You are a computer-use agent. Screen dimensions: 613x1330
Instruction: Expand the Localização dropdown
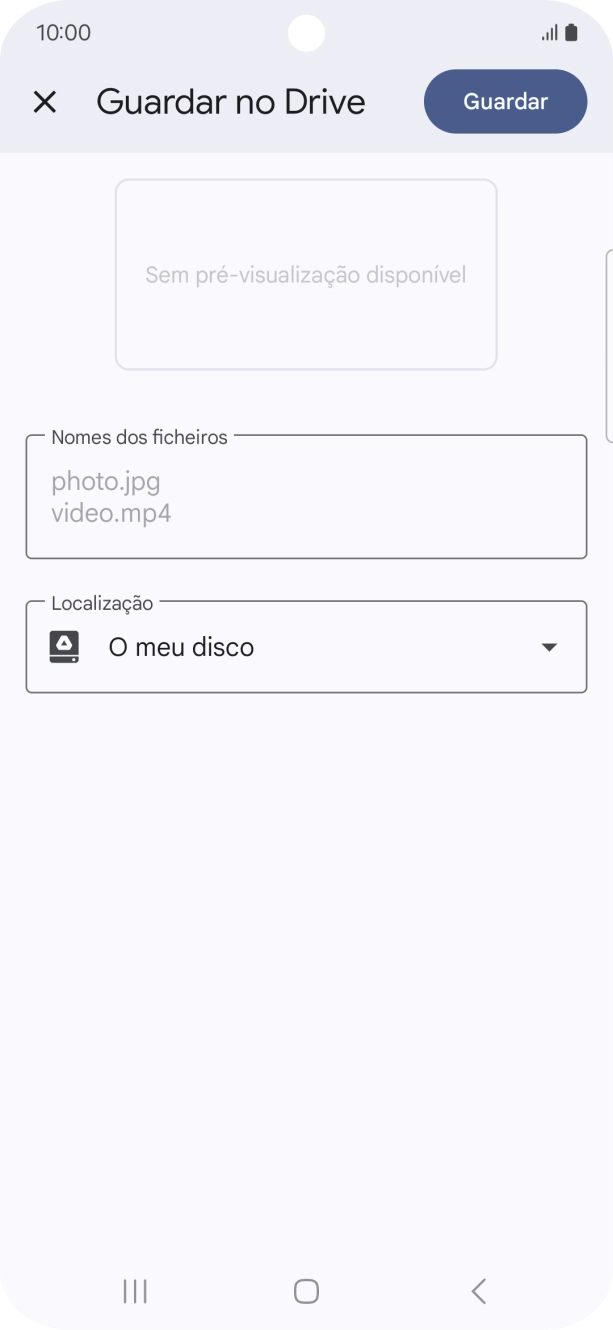click(x=548, y=647)
